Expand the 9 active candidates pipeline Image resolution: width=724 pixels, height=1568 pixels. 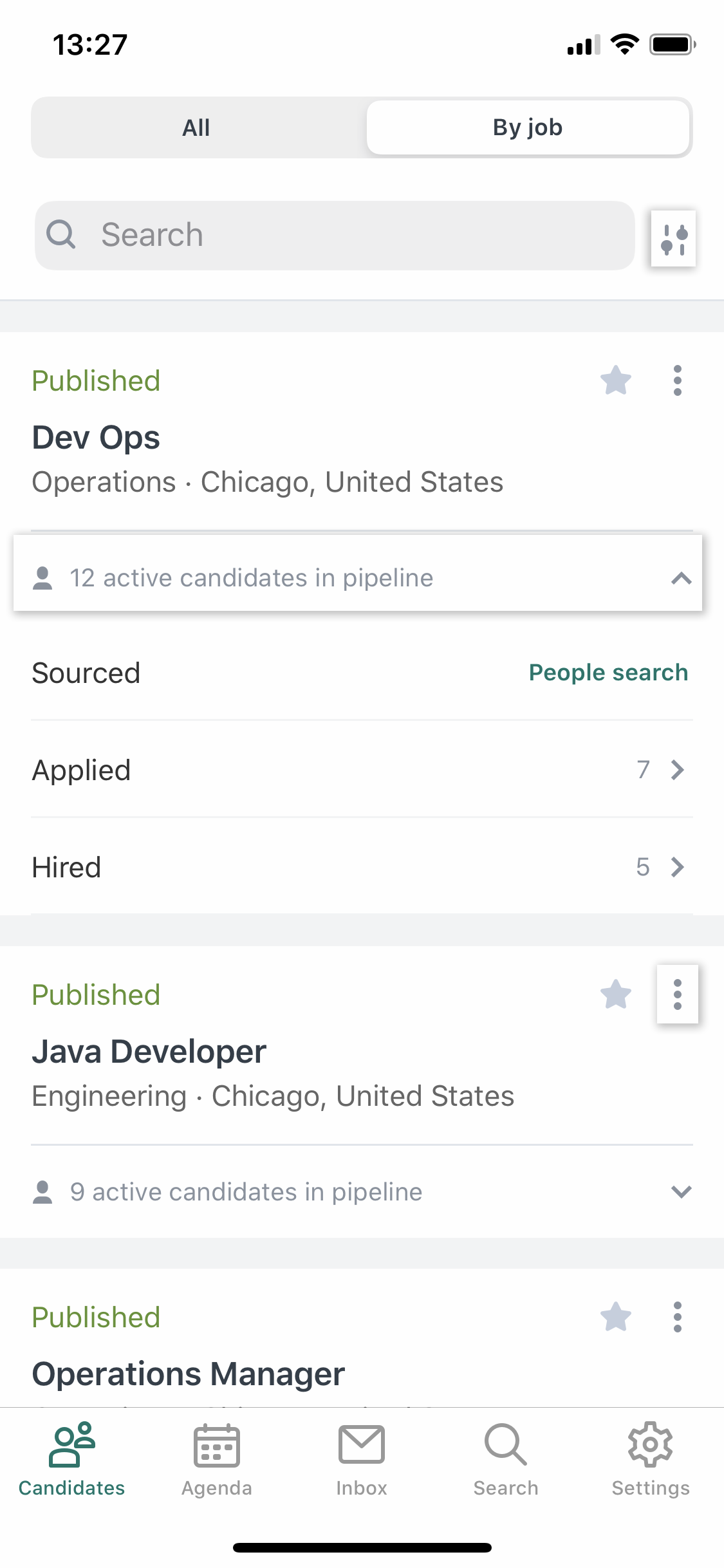(362, 1192)
